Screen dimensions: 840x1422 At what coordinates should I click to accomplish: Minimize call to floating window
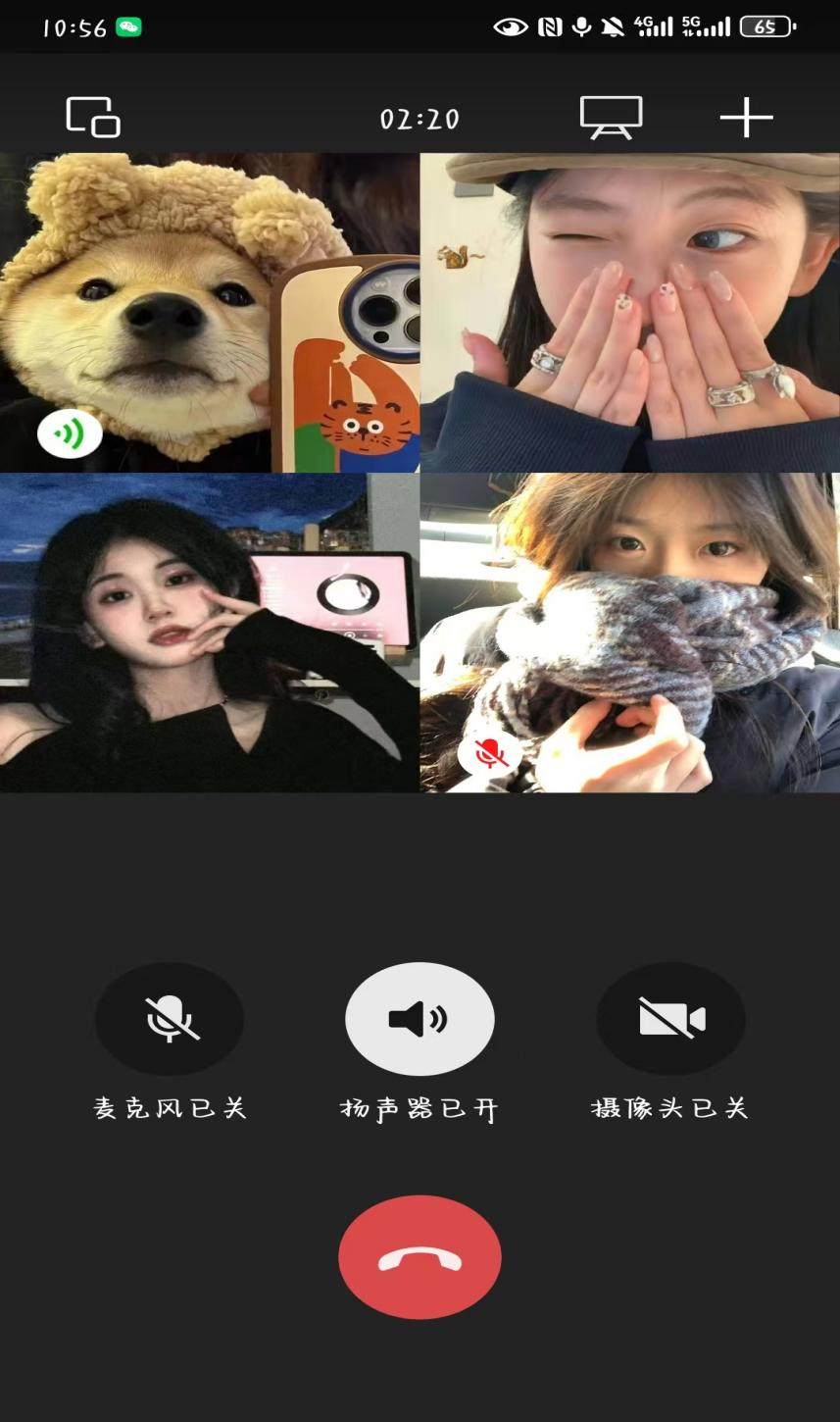[93, 118]
